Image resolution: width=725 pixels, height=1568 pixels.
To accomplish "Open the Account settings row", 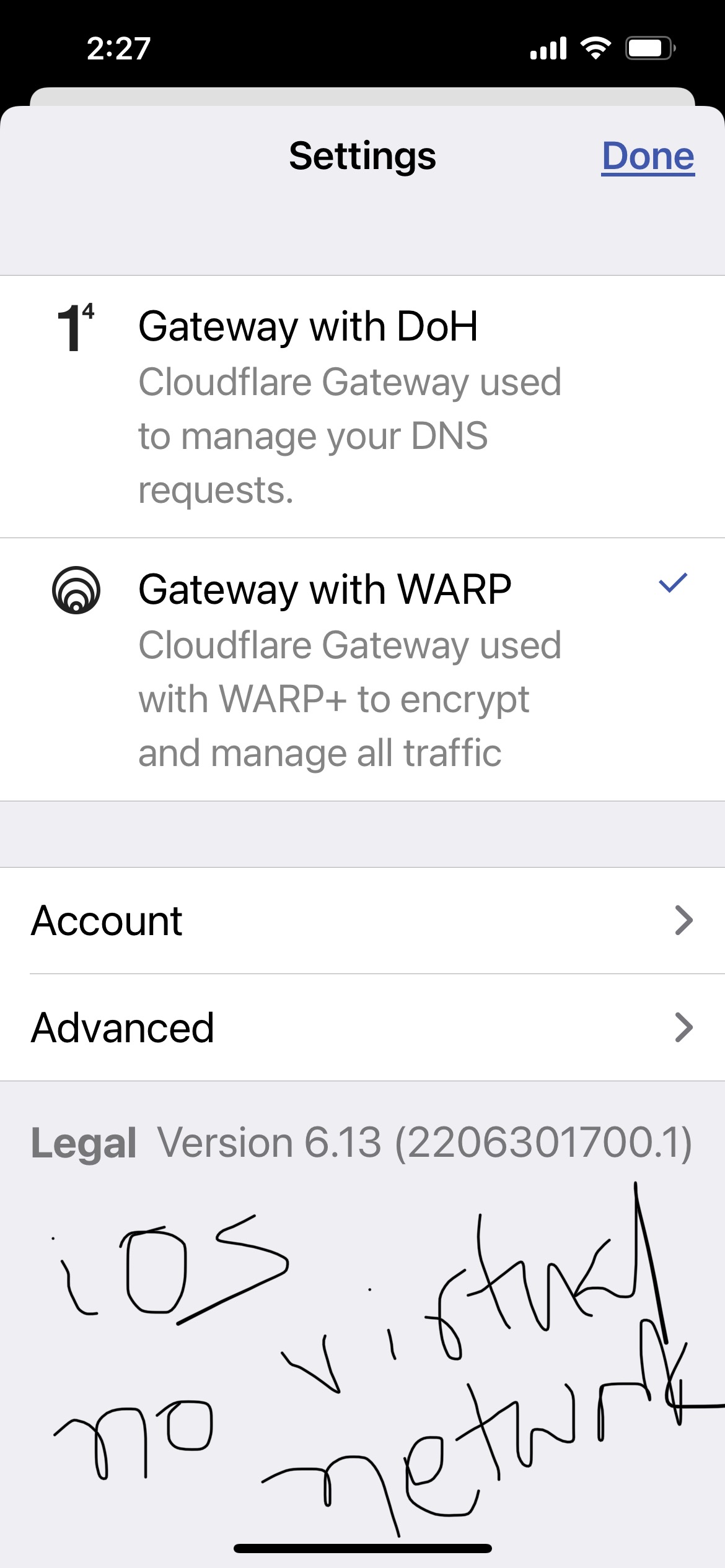I will point(362,921).
